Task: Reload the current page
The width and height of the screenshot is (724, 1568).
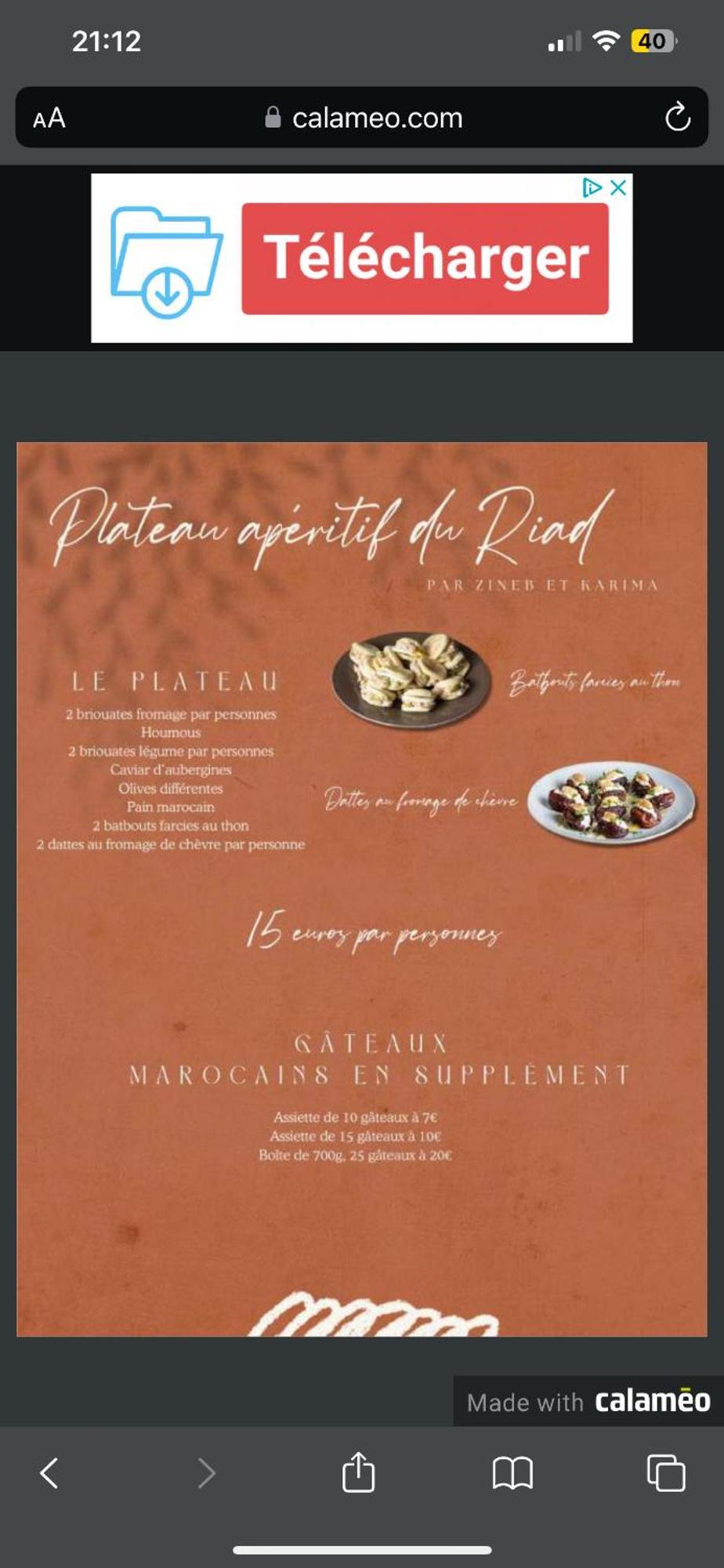Action: click(x=677, y=118)
